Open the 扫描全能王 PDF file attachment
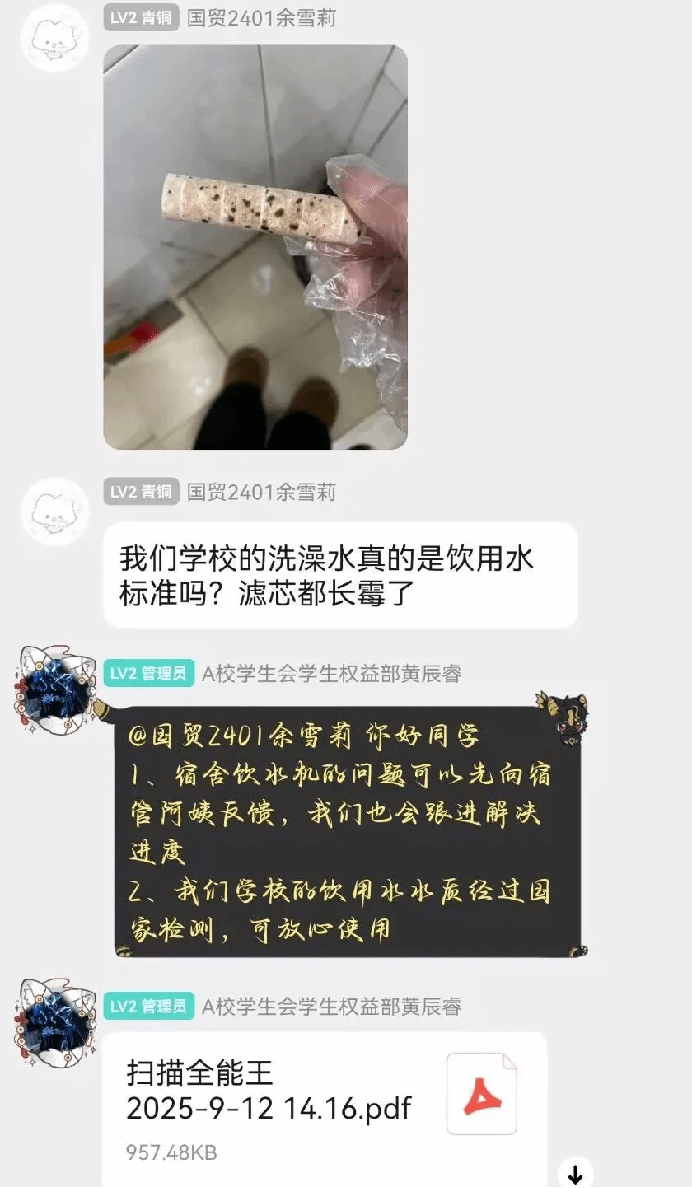 (324, 1107)
